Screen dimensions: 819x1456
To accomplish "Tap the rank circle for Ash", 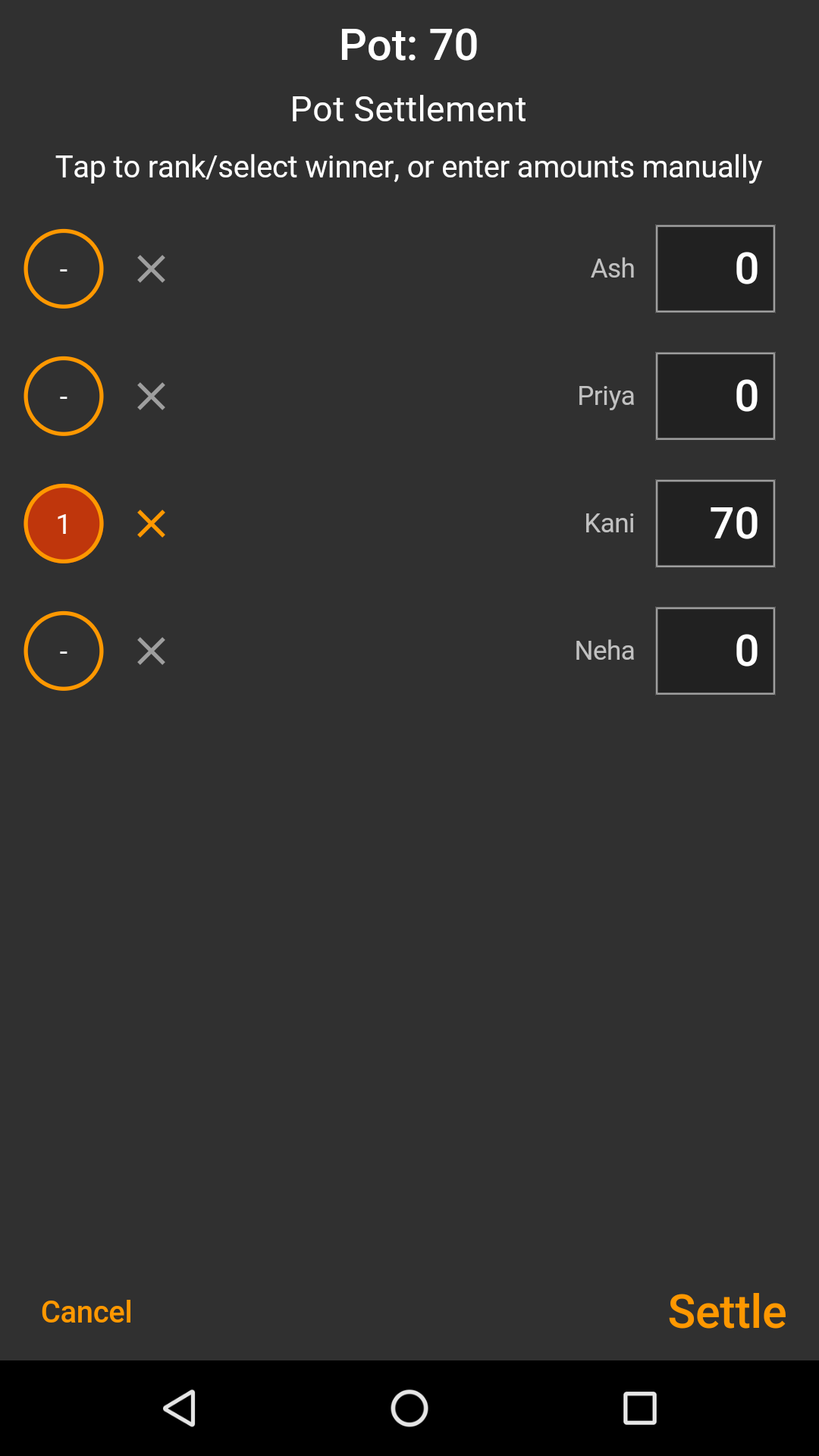I will (x=64, y=268).
